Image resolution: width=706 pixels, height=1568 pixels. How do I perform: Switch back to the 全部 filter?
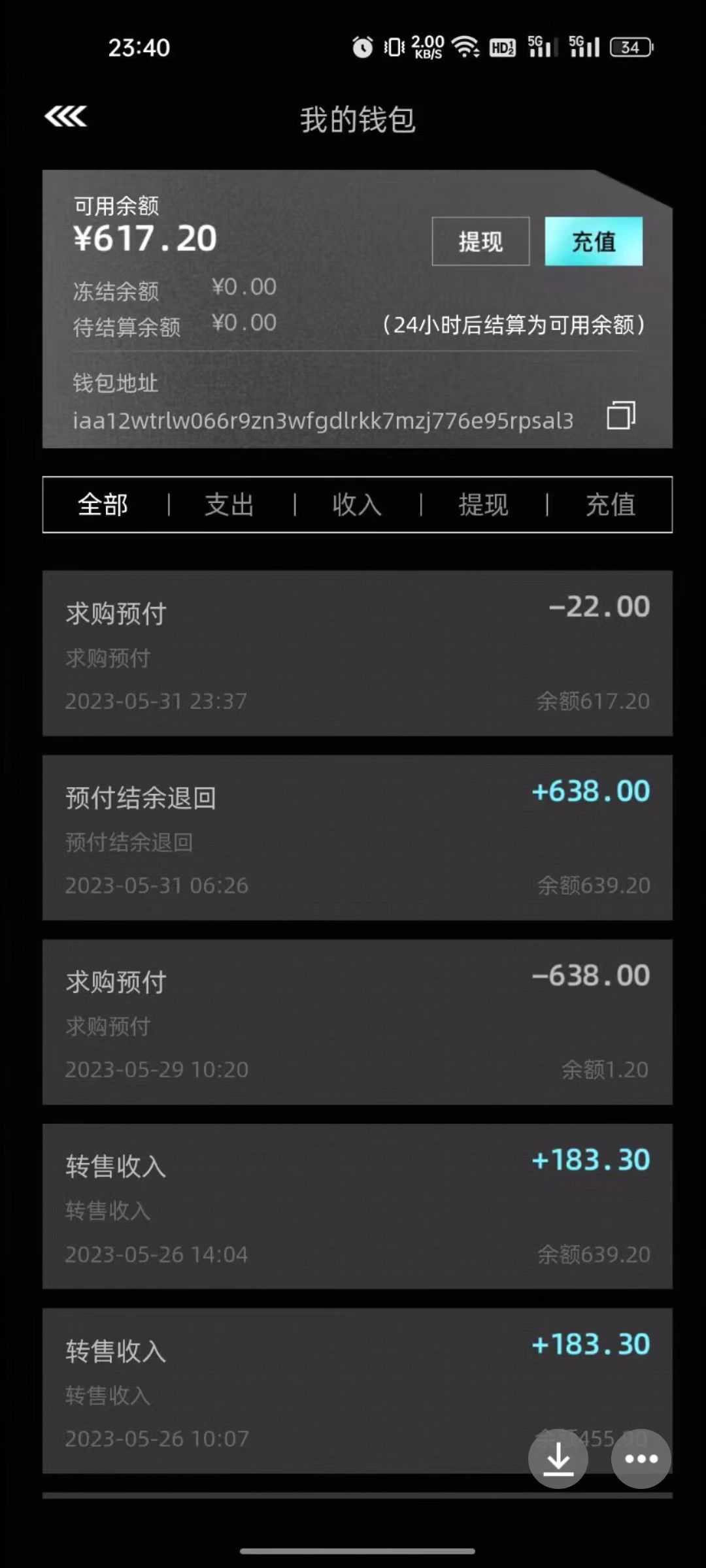[103, 505]
